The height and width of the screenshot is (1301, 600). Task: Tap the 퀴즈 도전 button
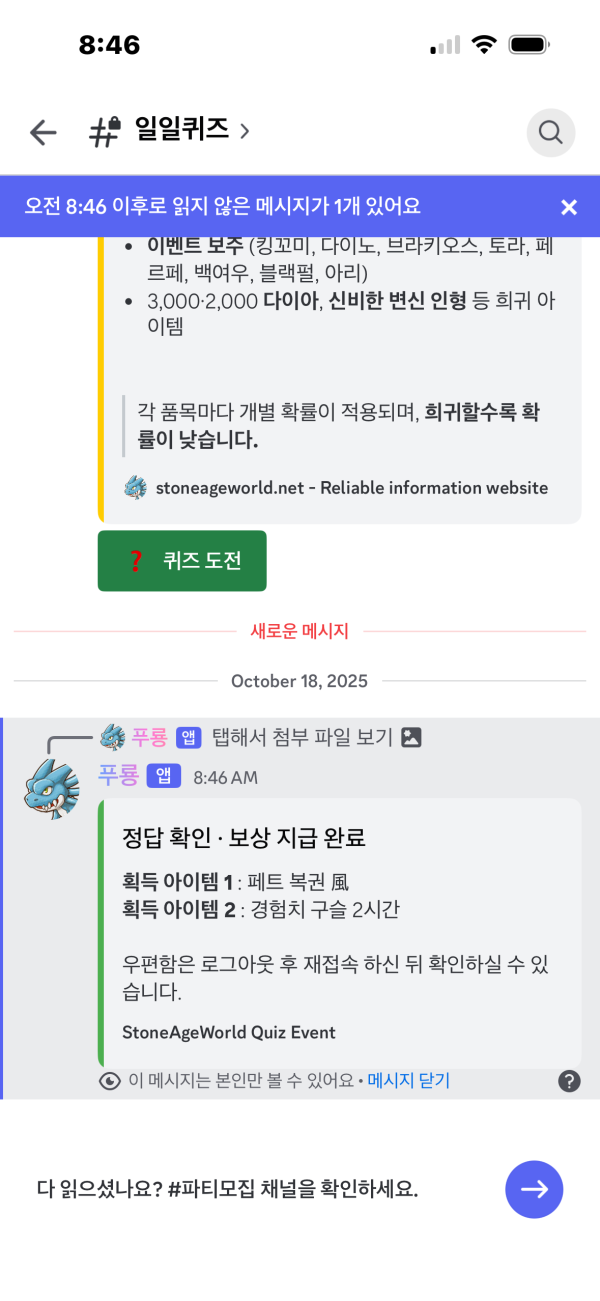[182, 561]
